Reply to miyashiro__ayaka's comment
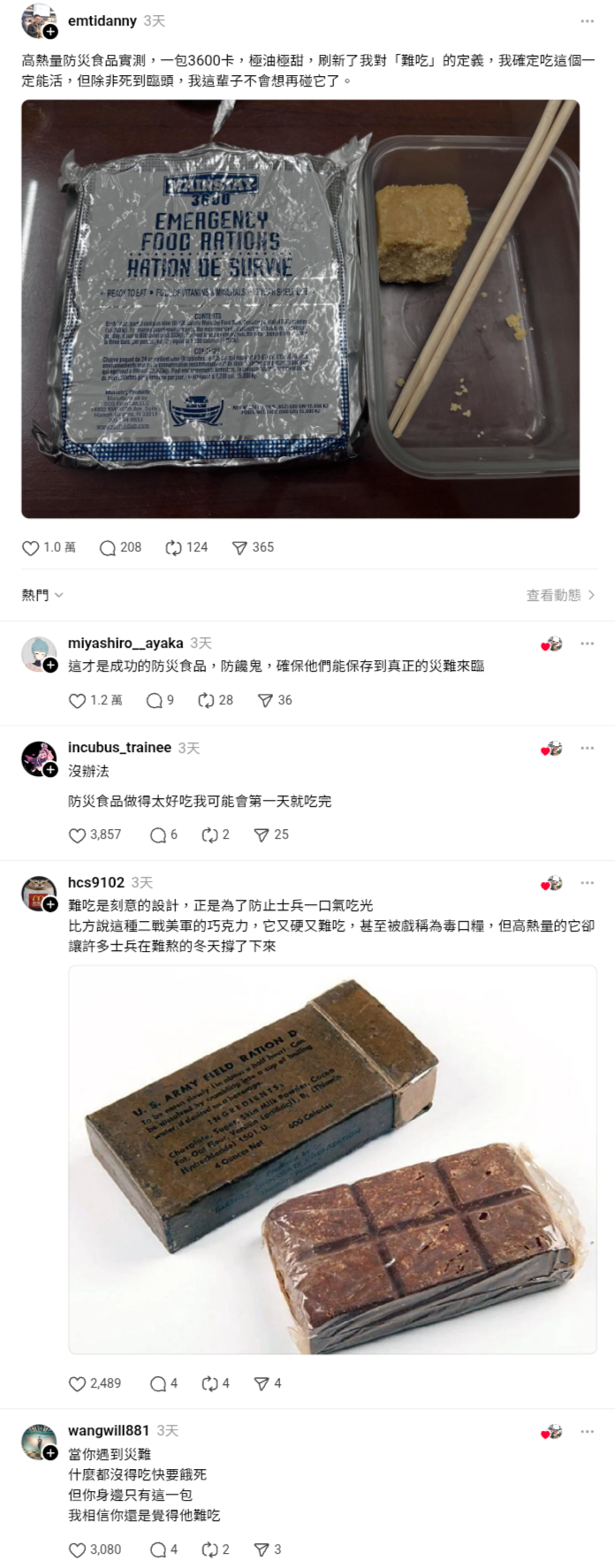 (x=154, y=701)
